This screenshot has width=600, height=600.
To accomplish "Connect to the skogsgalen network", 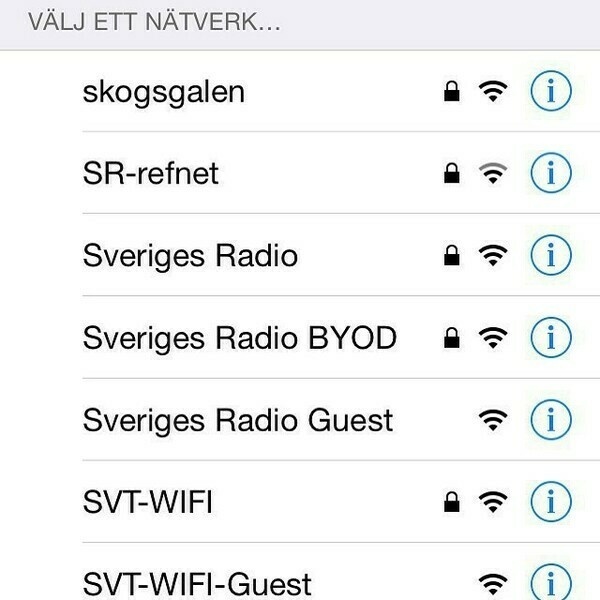I will coord(165,92).
